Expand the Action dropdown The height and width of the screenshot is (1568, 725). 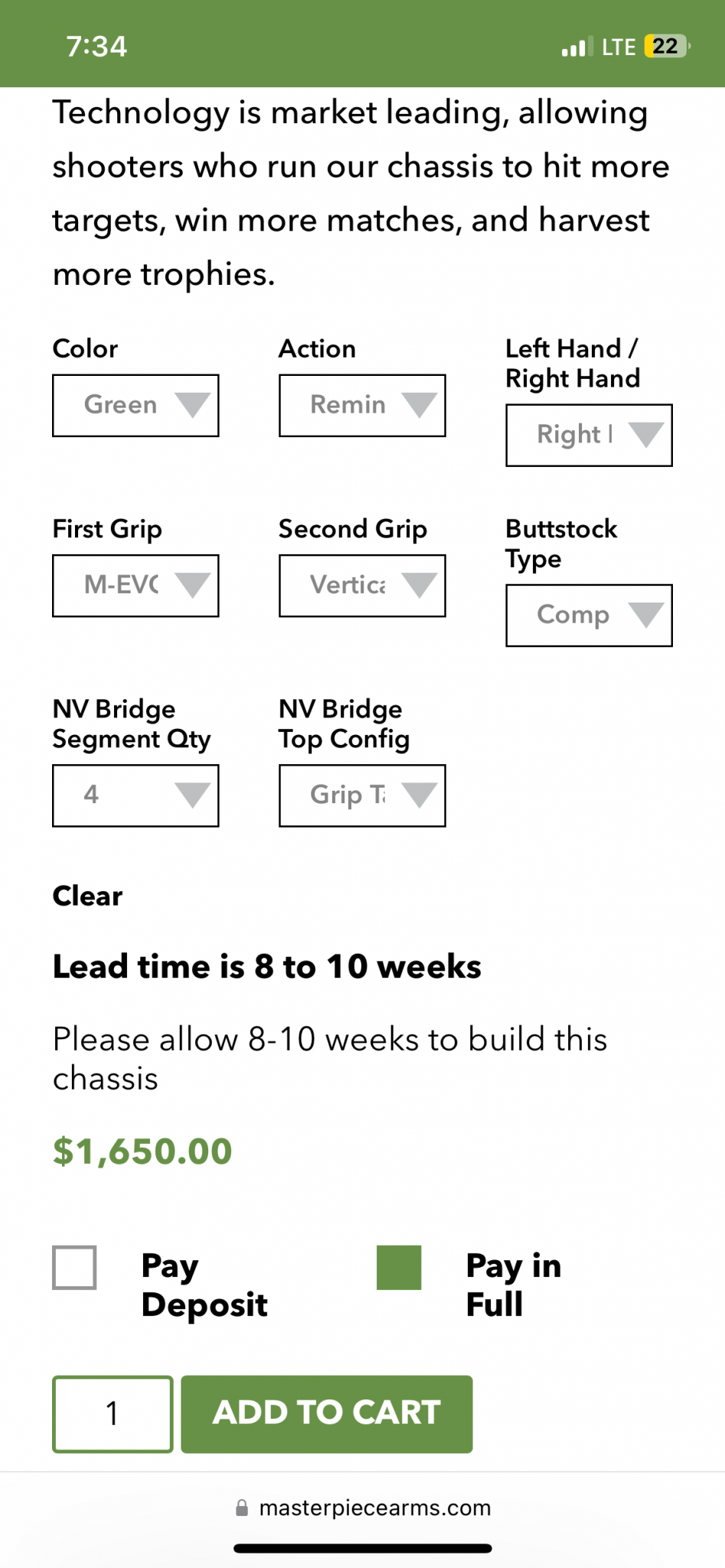click(362, 405)
